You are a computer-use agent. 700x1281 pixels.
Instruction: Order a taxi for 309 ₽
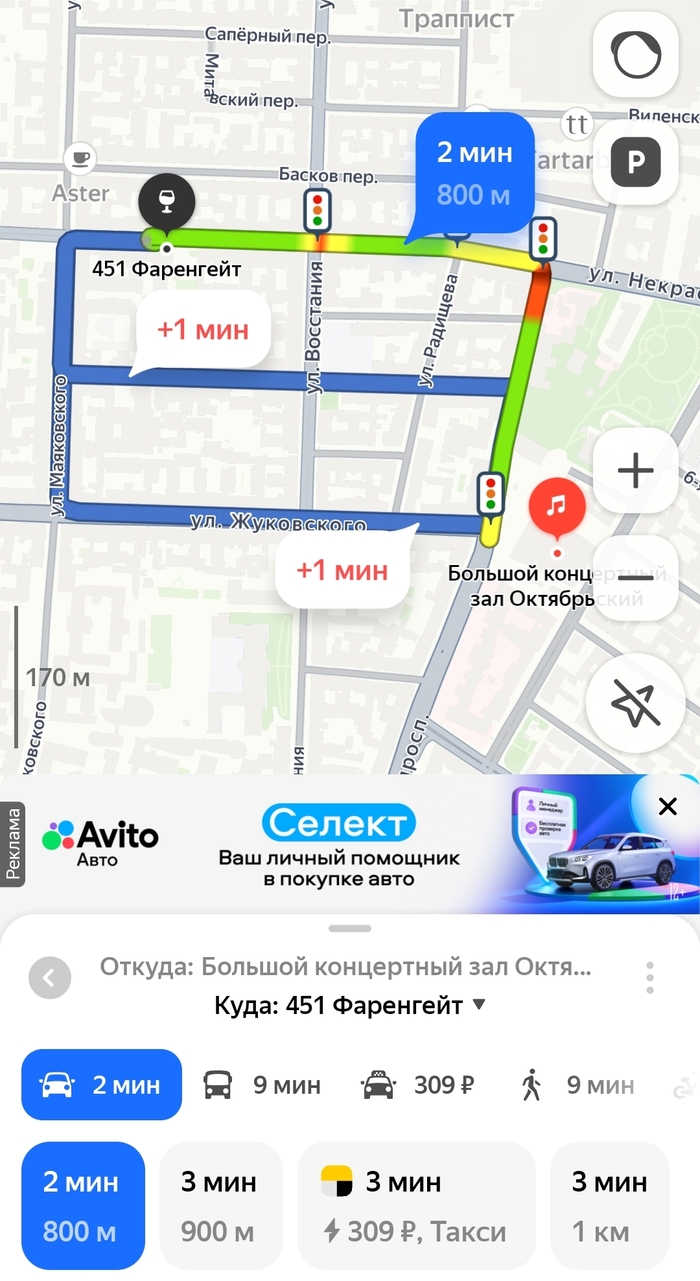click(x=416, y=1204)
